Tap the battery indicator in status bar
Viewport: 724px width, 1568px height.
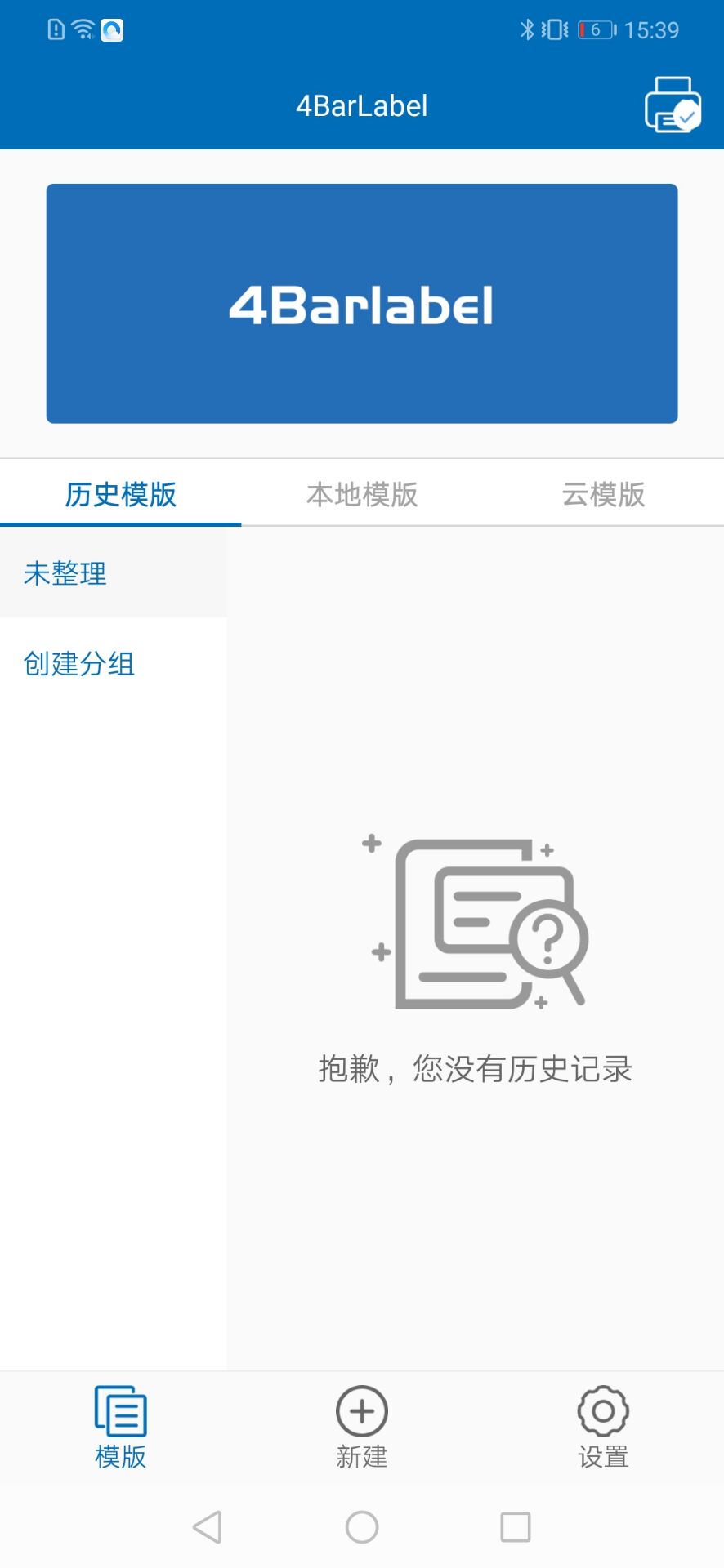pyautogui.click(x=596, y=29)
